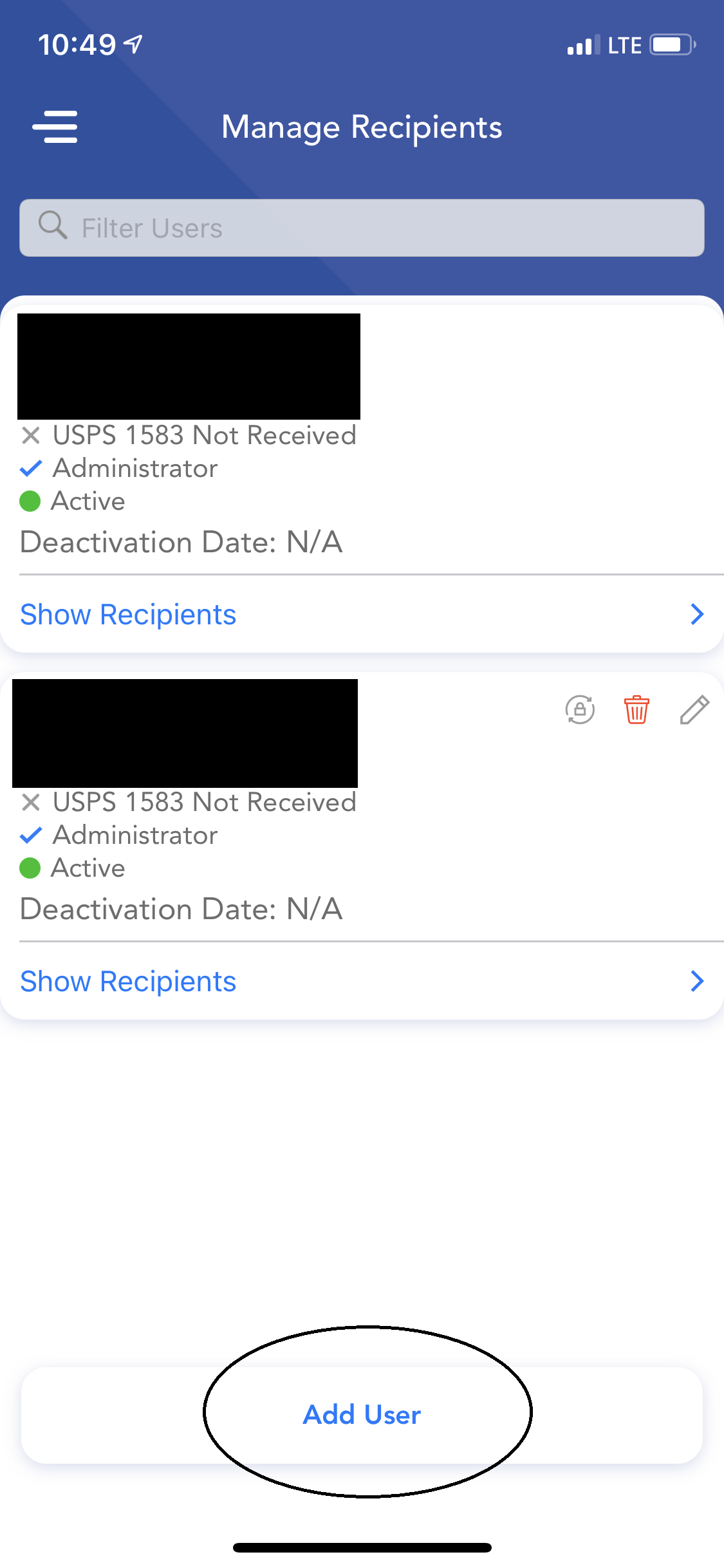Expand Show Recipients on the second user

coord(127,981)
